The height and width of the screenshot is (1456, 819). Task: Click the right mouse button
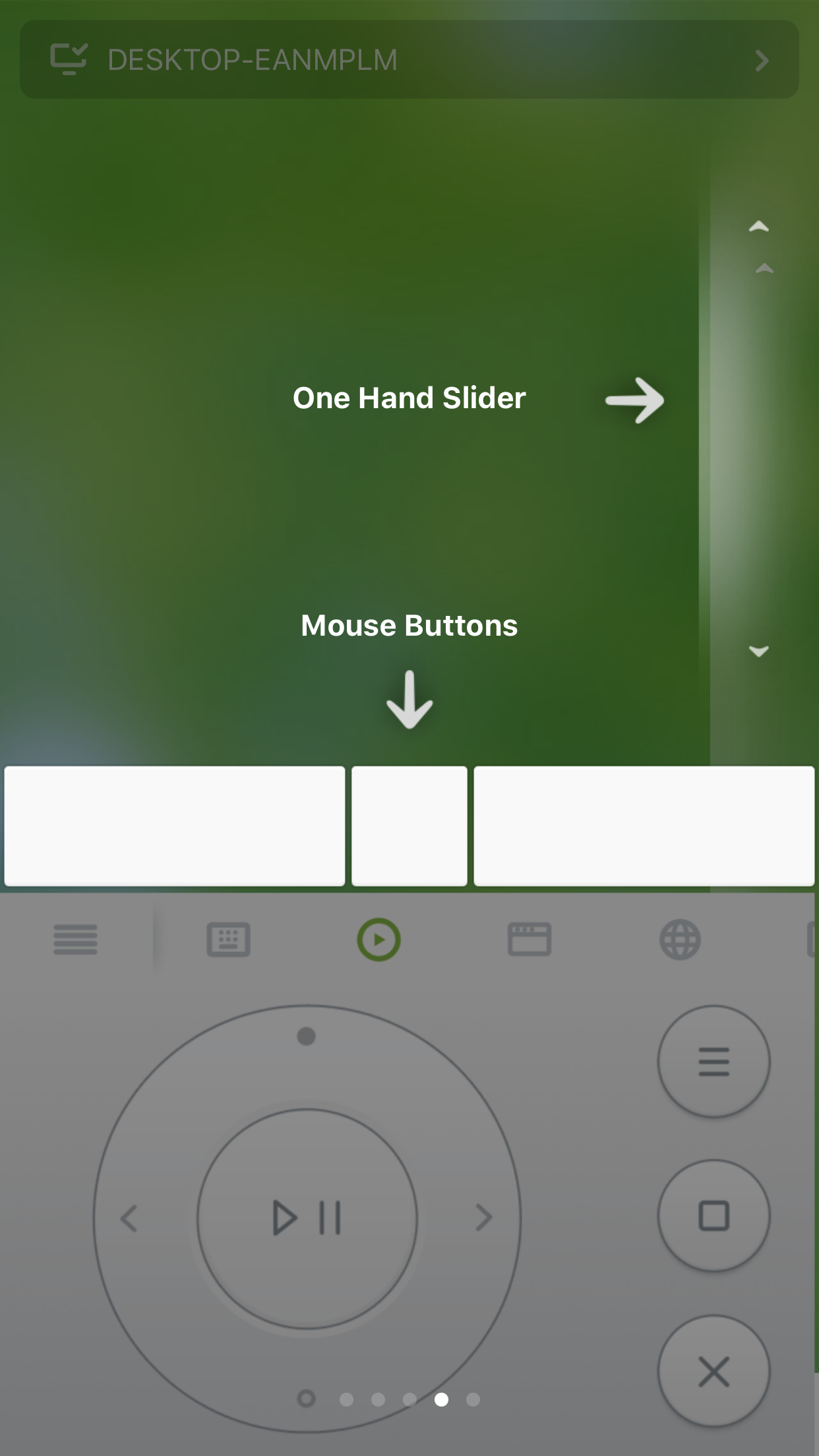644,826
